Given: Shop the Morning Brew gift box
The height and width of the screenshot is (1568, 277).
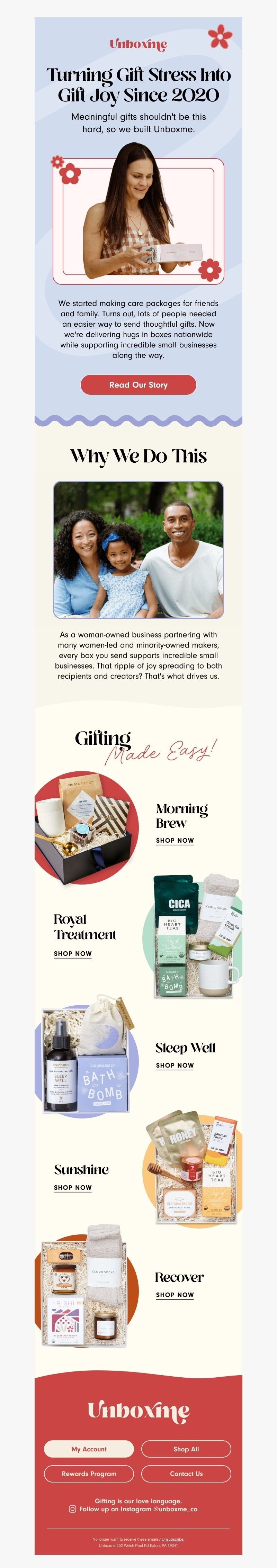Looking at the screenshot, I should (175, 841).
